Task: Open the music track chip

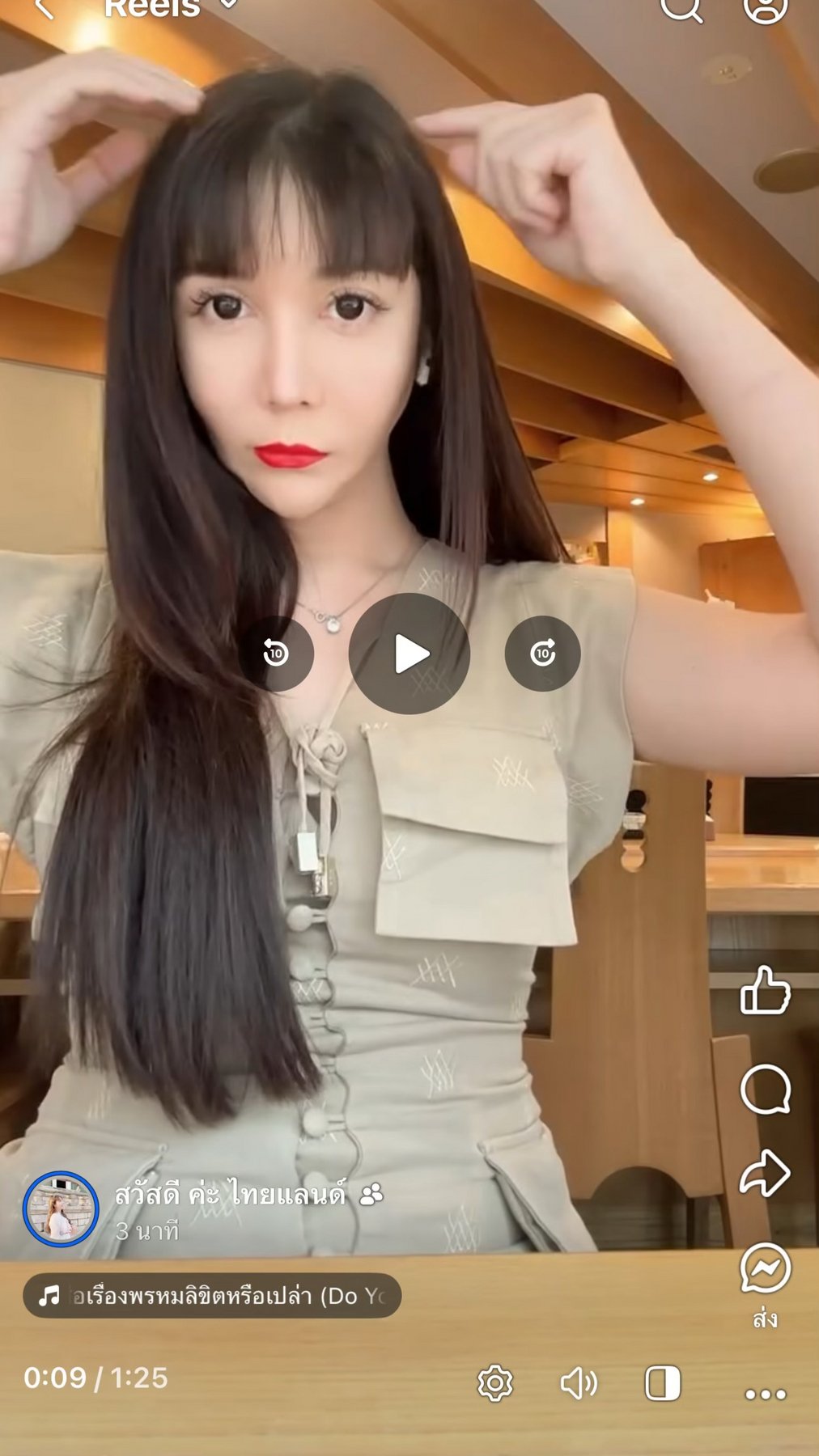Action: click(212, 1296)
